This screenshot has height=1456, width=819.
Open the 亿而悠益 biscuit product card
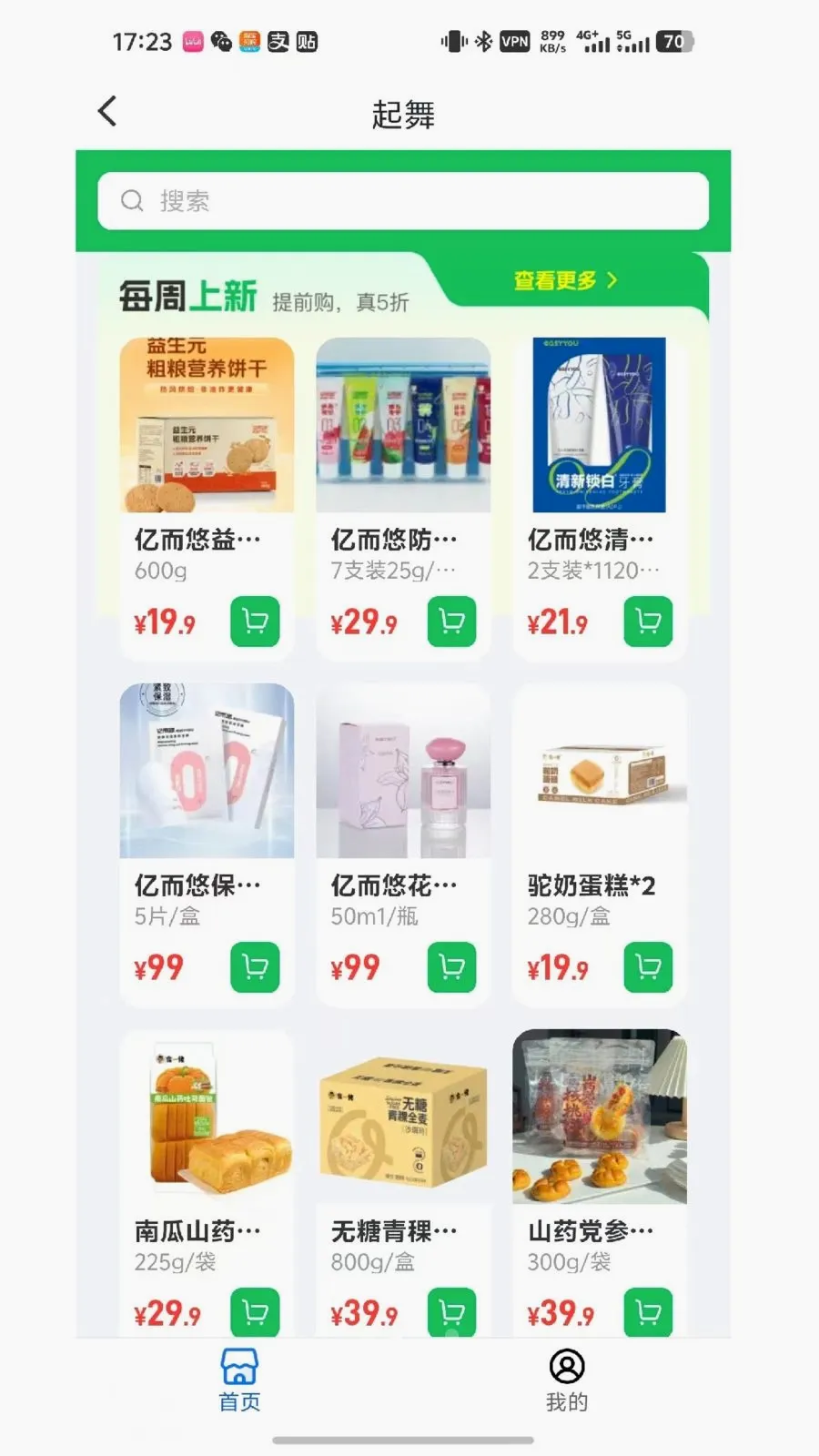(207, 498)
